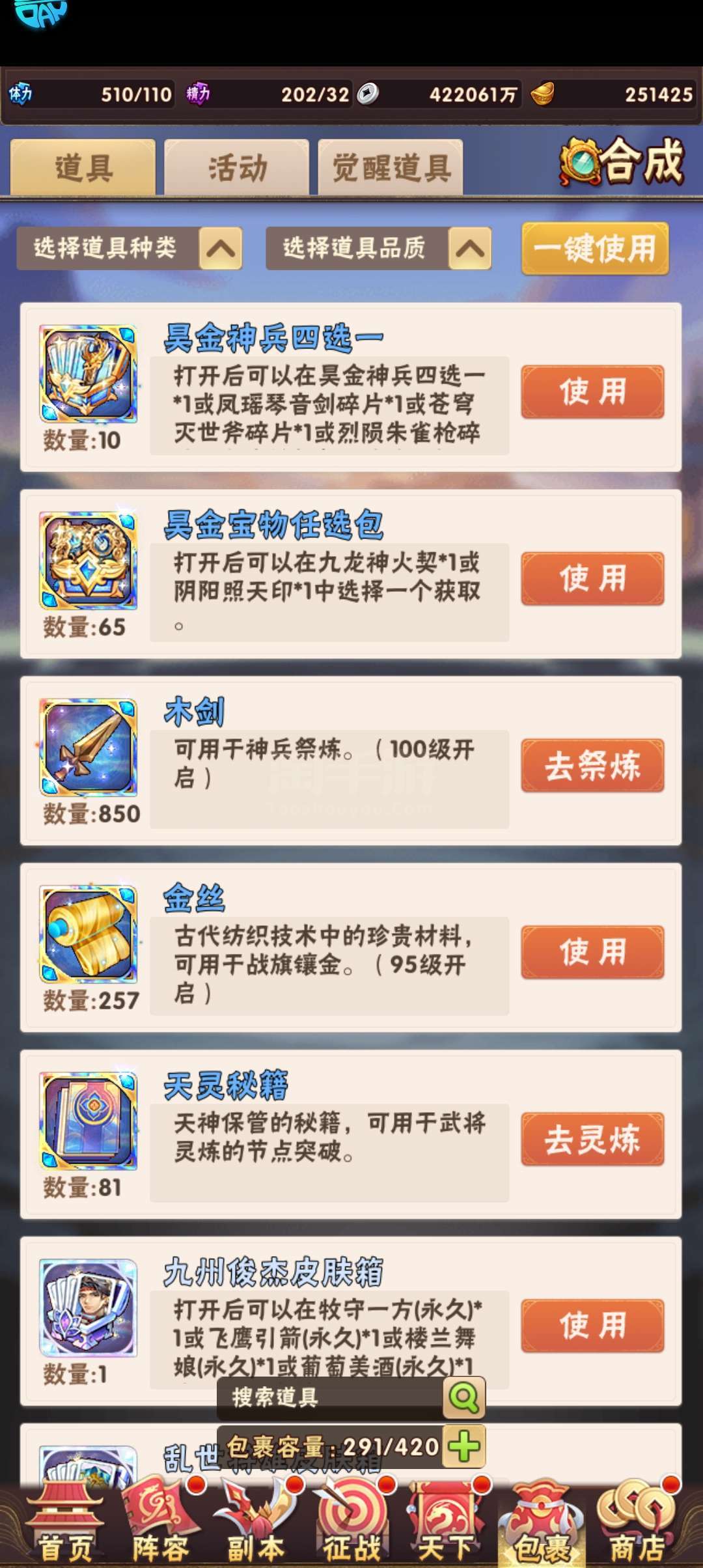Use the 昊金宝物任选包 item
703x1568 pixels.
point(592,578)
